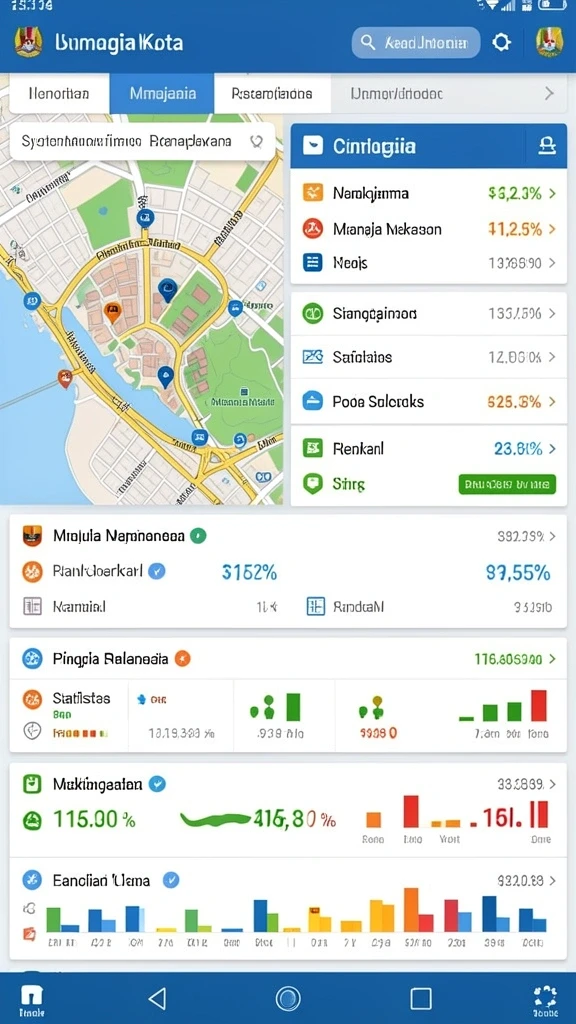Open the Renkanl row
This screenshot has width=576, height=1024.
tap(428, 449)
